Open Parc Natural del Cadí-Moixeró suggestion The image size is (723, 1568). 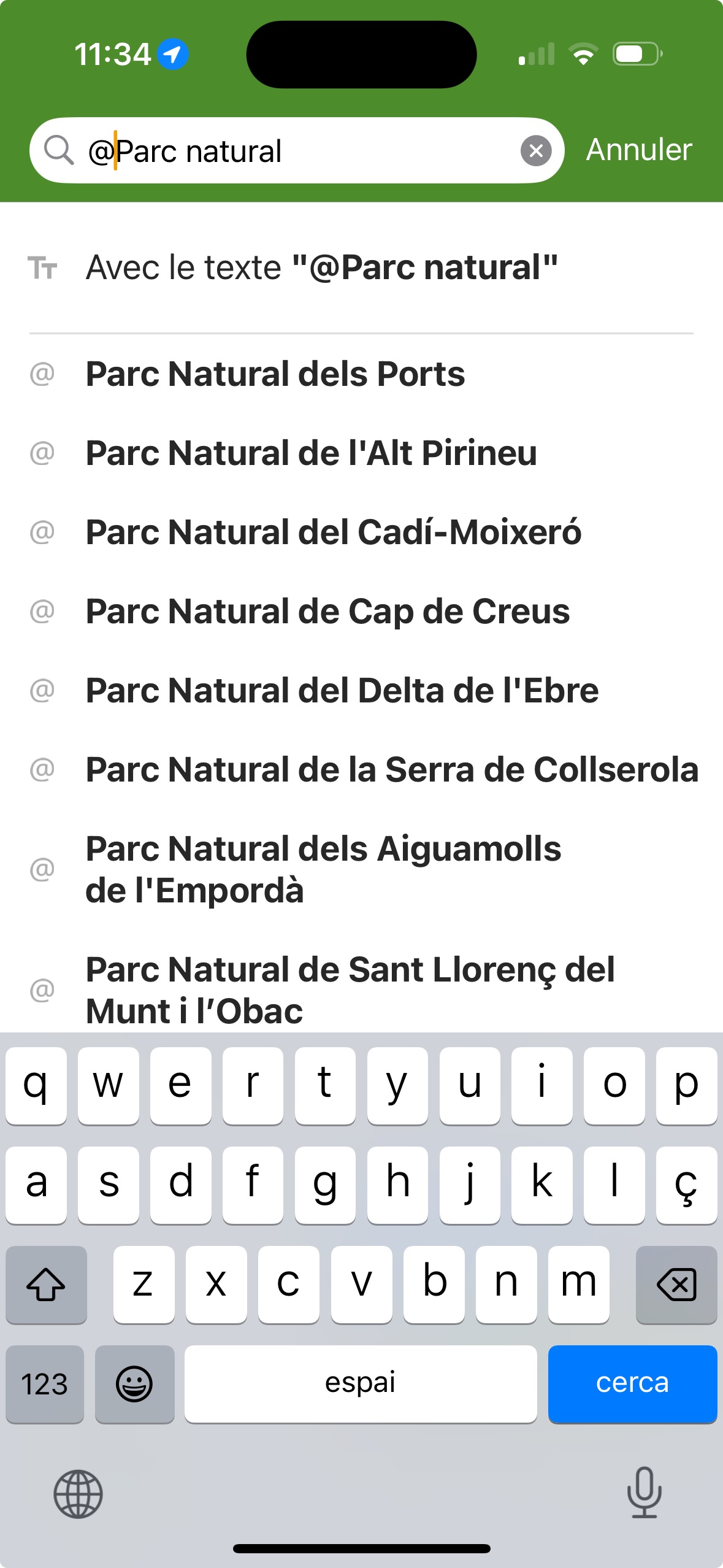333,532
